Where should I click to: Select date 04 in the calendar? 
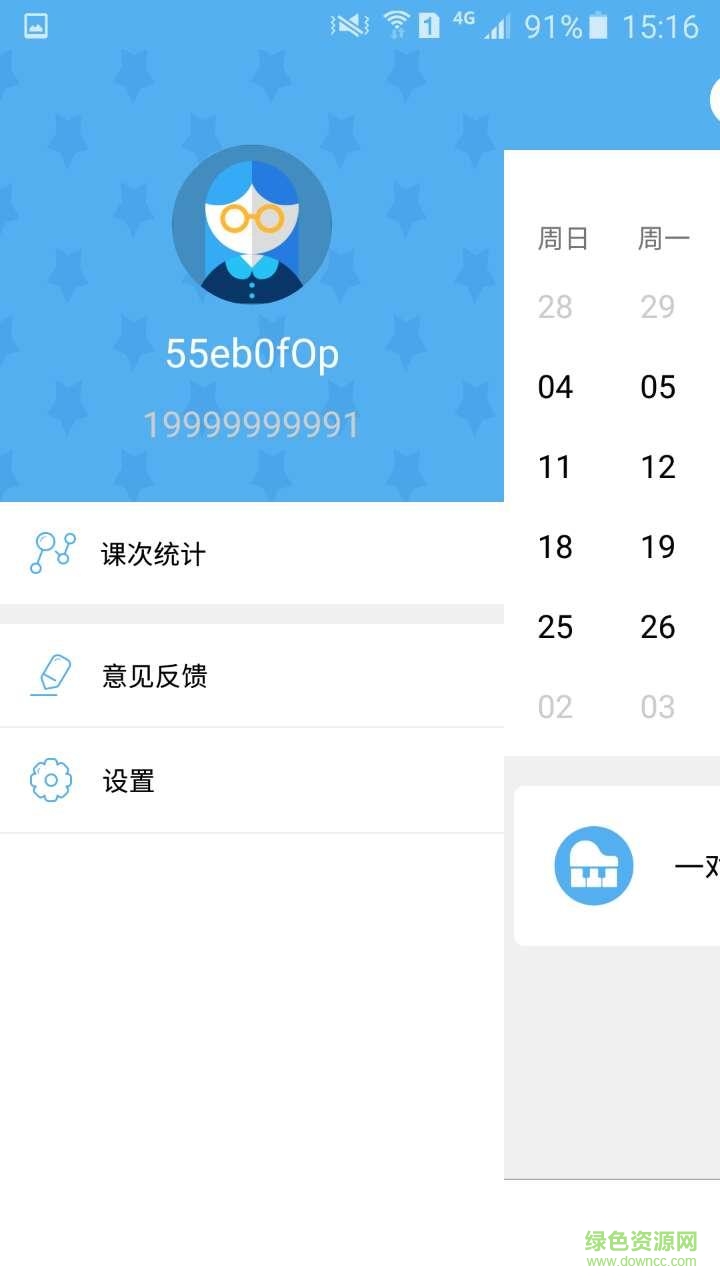point(556,387)
